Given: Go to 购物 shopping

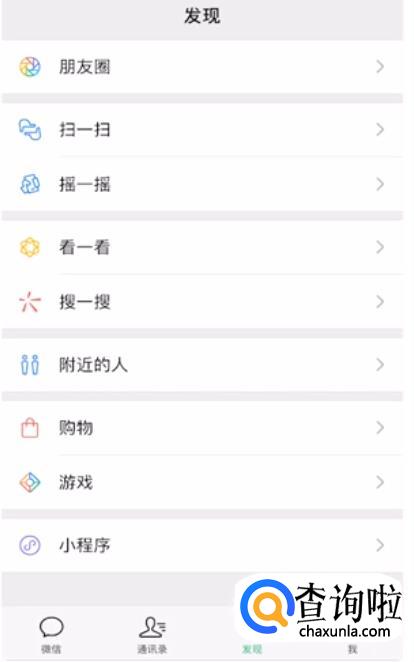Looking at the screenshot, I should coord(202,428).
